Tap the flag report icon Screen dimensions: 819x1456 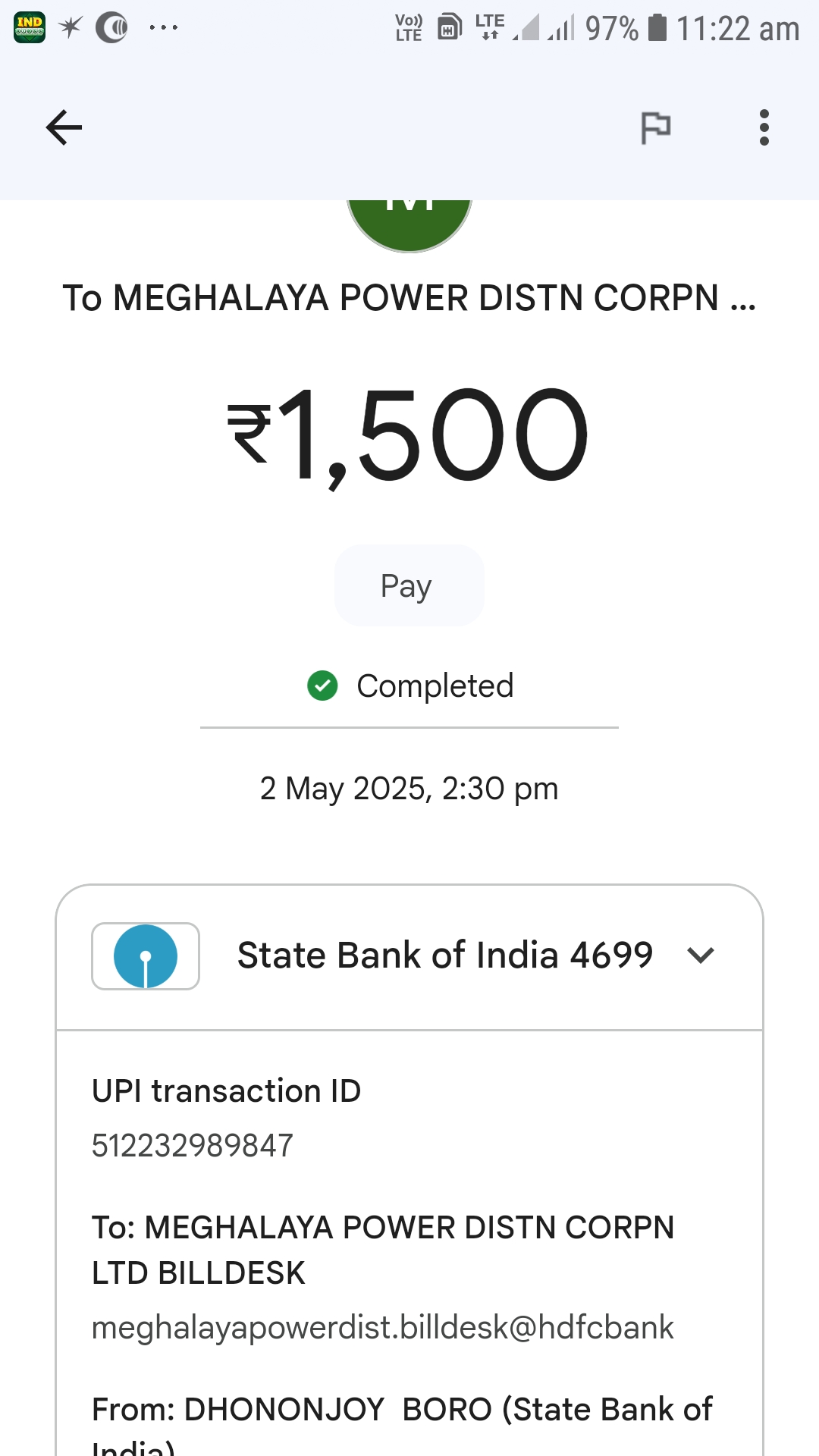click(x=656, y=127)
